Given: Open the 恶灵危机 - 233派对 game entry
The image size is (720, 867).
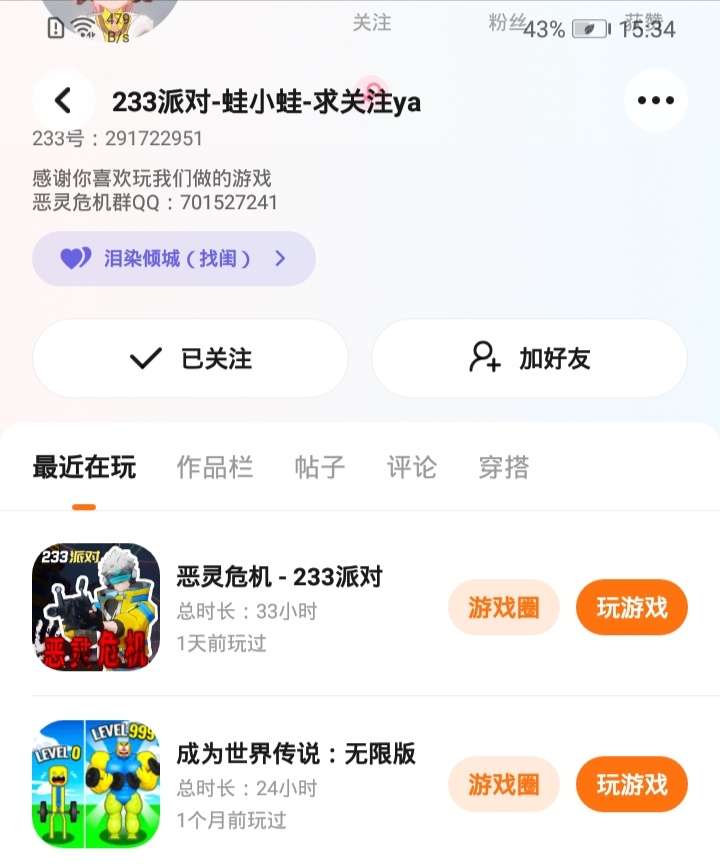Looking at the screenshot, I should [x=279, y=578].
